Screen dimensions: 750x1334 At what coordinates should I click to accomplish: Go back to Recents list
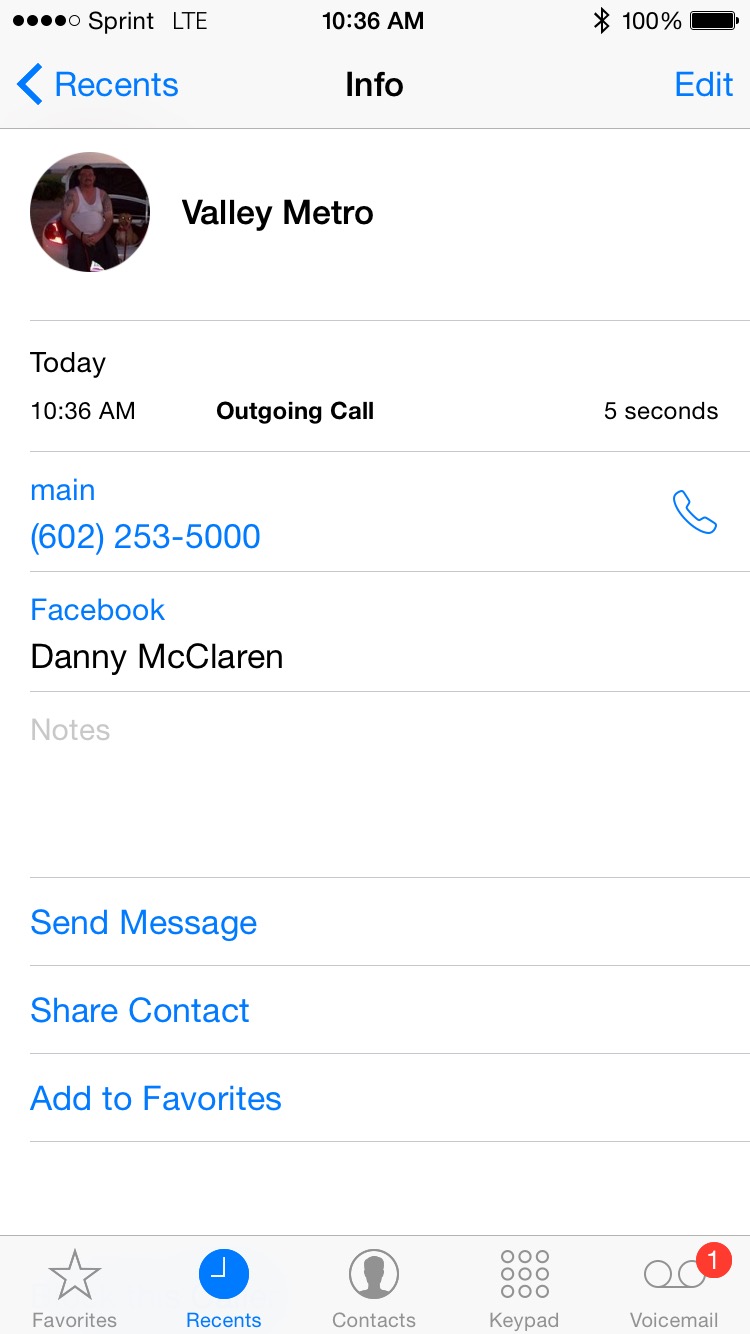click(98, 85)
